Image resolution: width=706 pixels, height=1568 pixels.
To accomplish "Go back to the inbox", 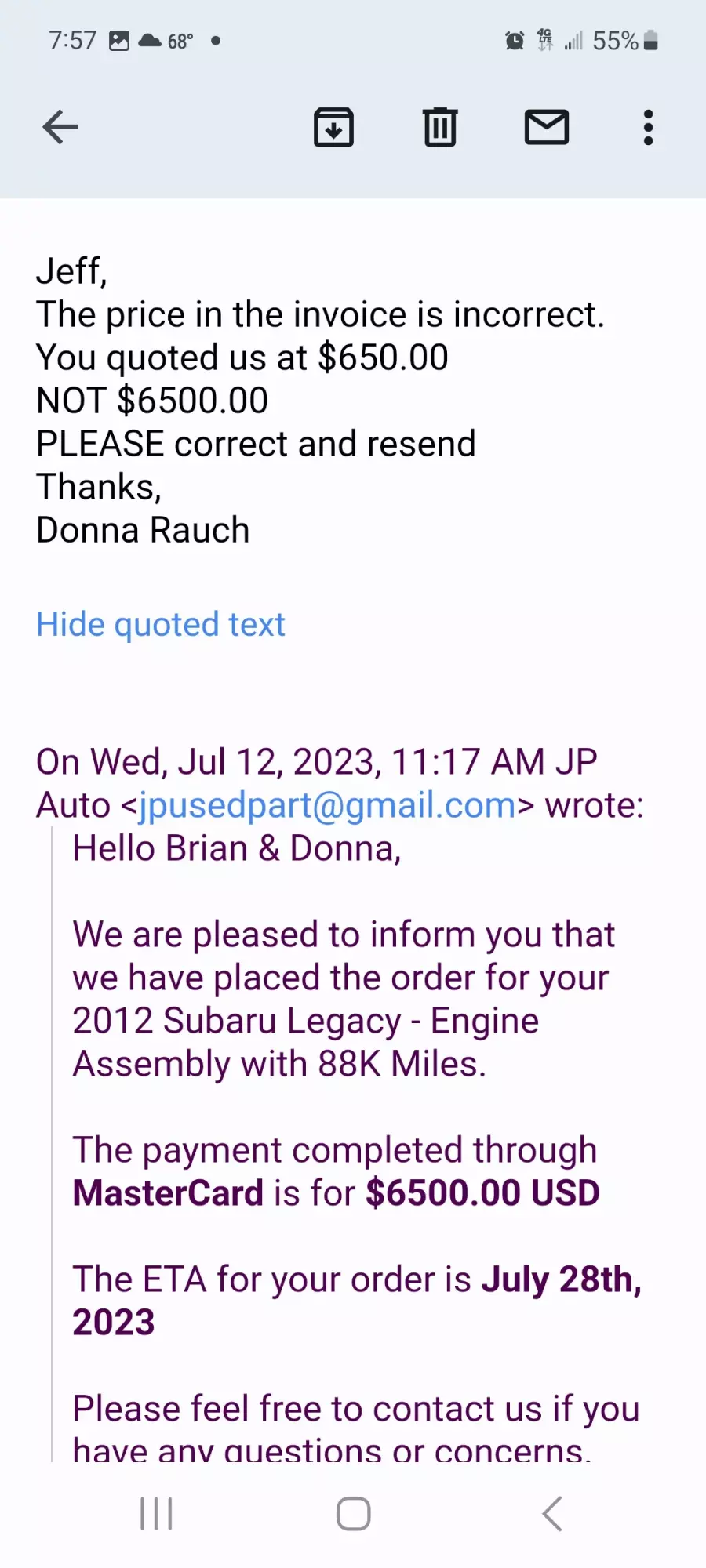I will 60,127.
